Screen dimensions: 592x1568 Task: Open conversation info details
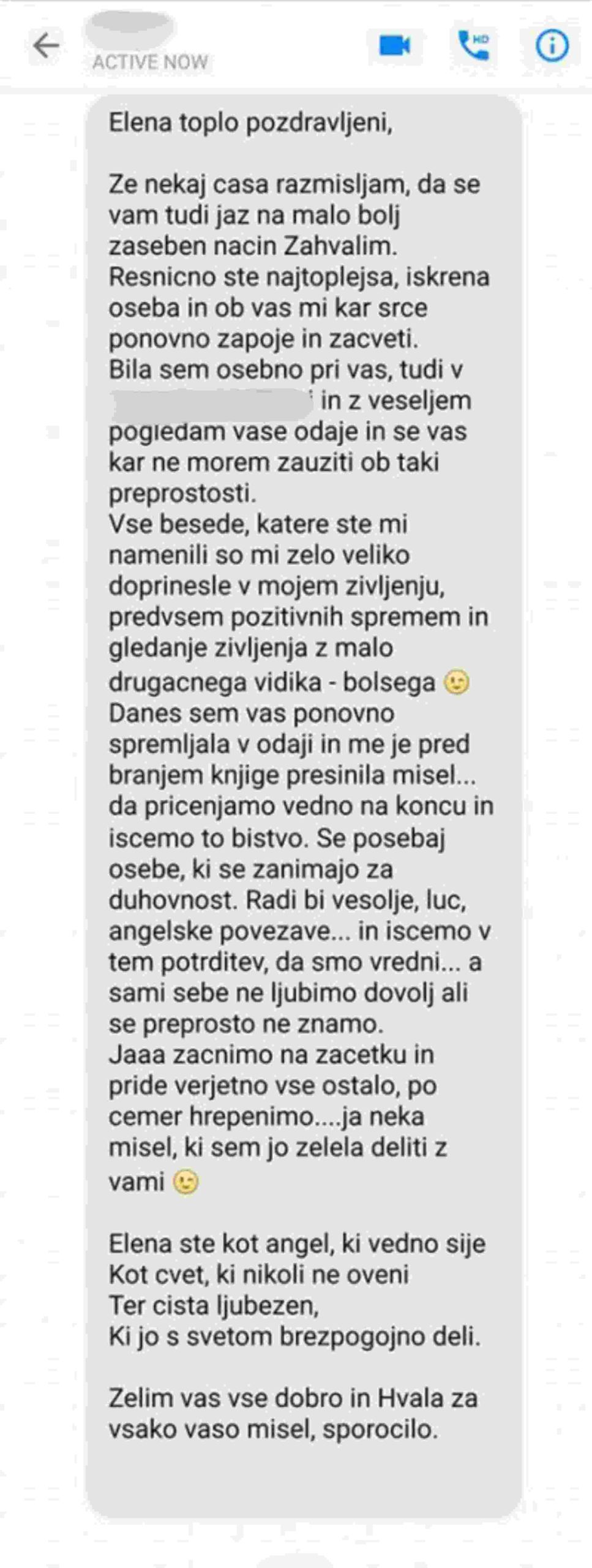[x=552, y=45]
